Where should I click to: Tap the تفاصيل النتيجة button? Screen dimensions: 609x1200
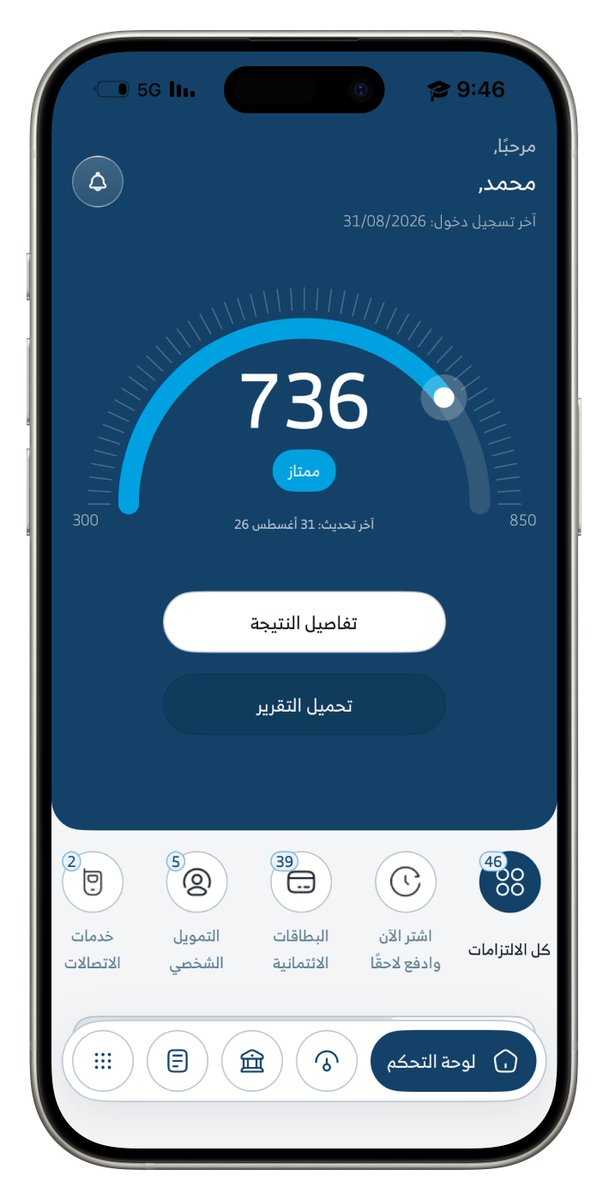(304, 622)
